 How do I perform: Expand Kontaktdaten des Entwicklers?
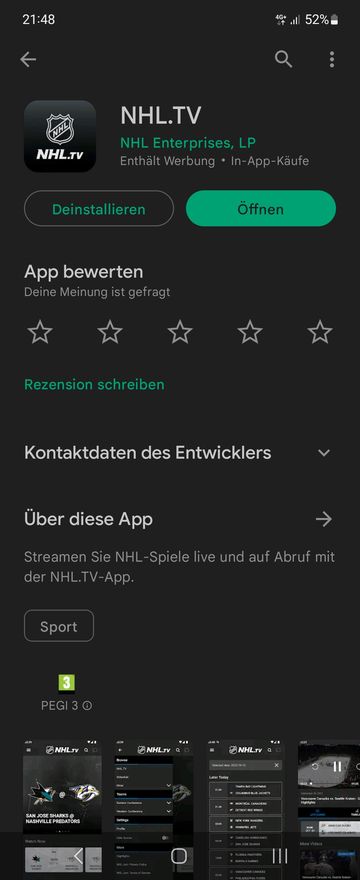(x=180, y=453)
